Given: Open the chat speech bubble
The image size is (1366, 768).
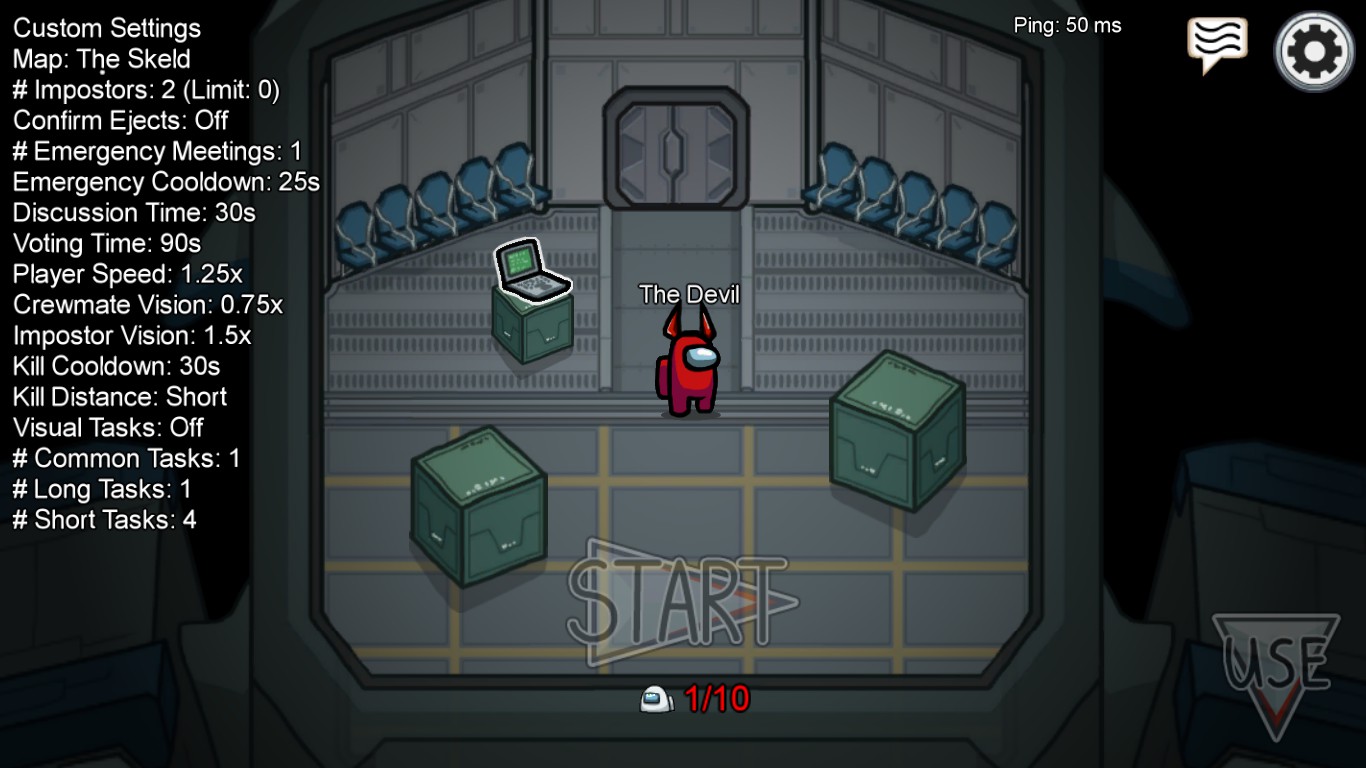Looking at the screenshot, I should coord(1217,43).
